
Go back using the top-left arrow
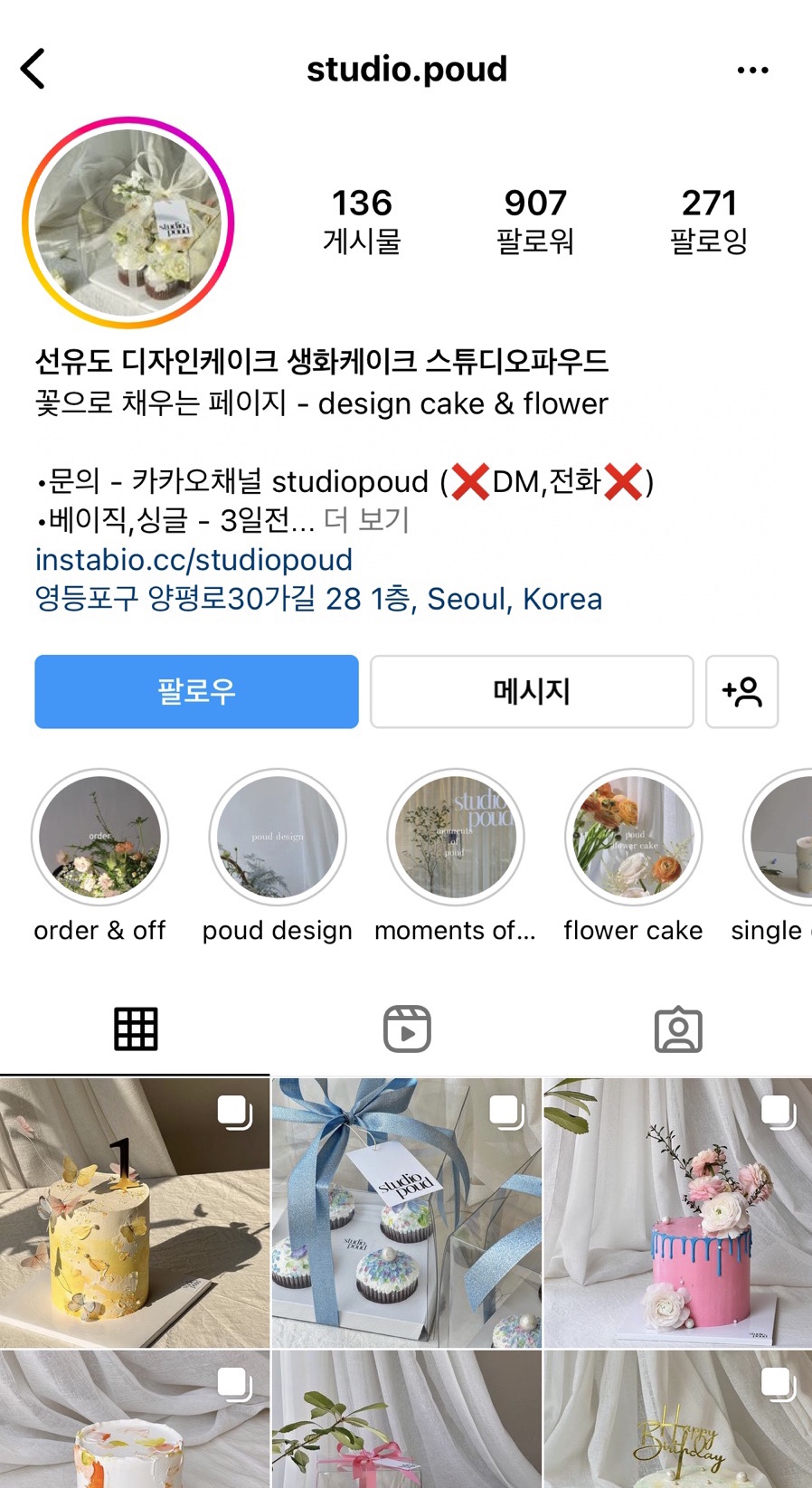[33, 70]
